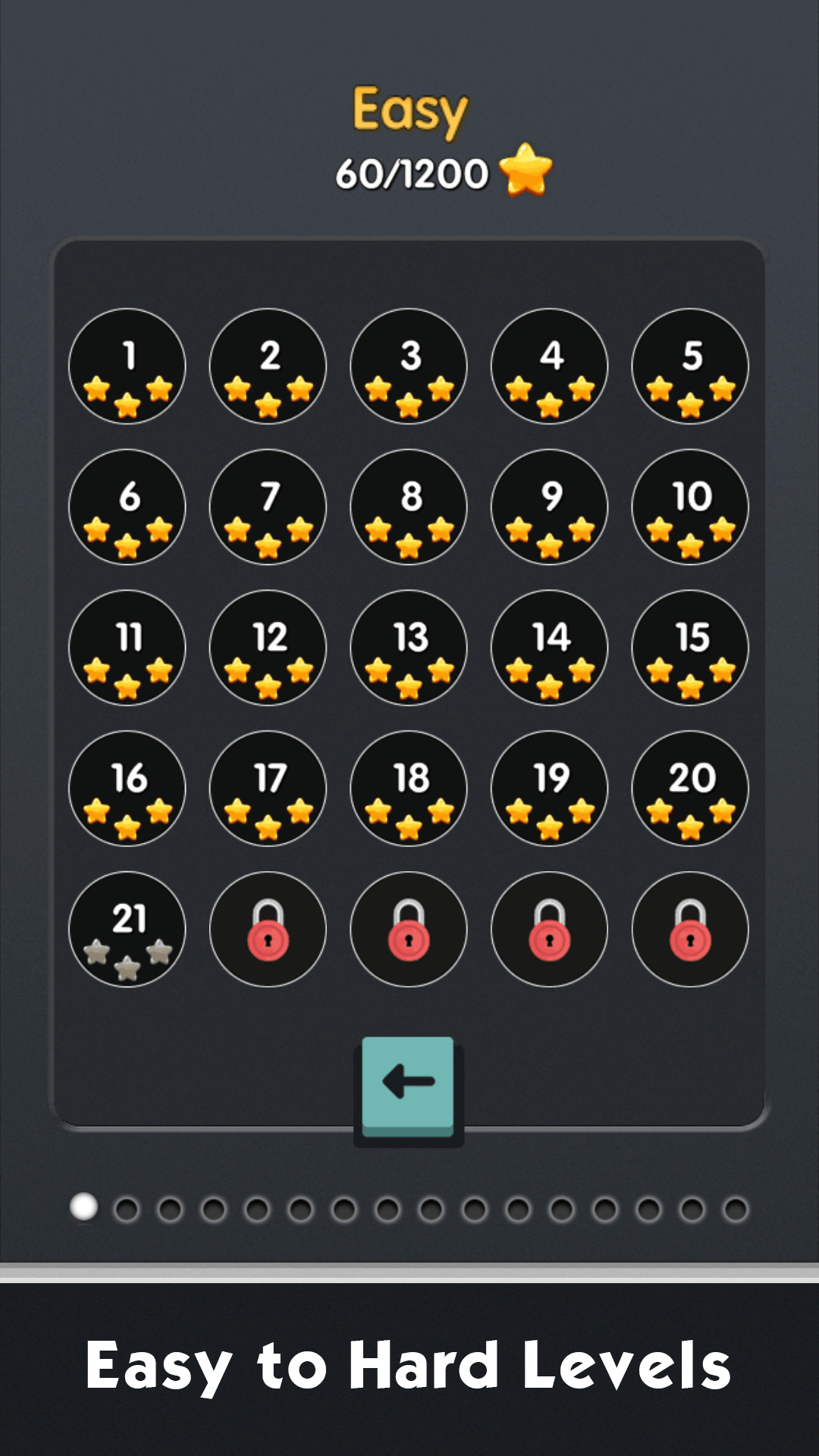Image resolution: width=819 pixels, height=1456 pixels.
Task: Tap level 12
Action: click(268, 648)
